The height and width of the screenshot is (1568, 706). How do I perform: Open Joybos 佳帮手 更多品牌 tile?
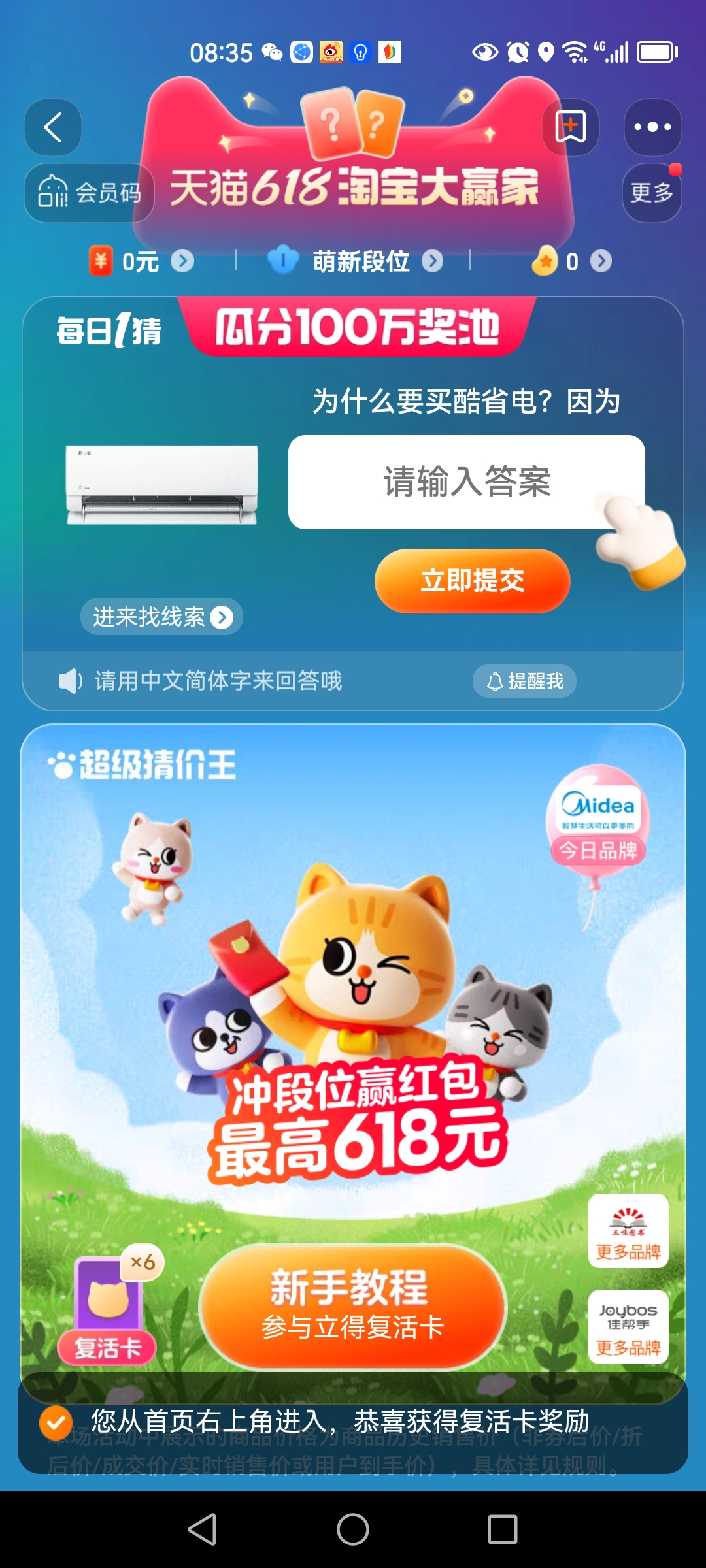[628, 1327]
